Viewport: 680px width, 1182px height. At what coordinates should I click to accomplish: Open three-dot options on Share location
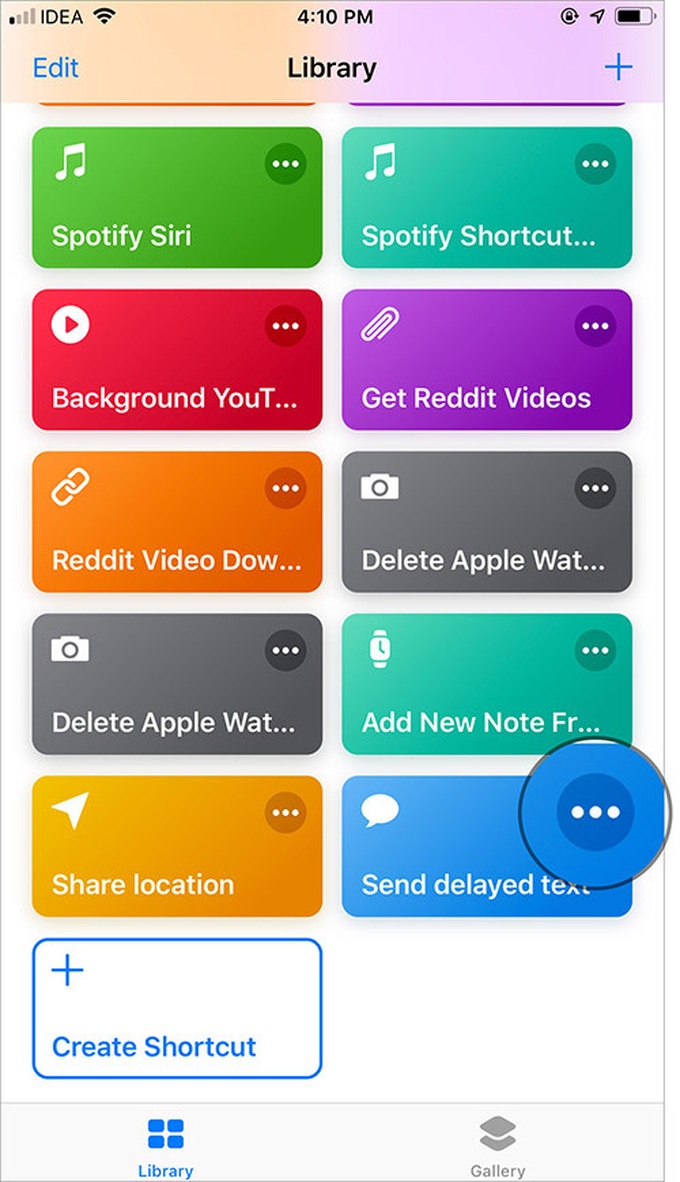tap(286, 812)
